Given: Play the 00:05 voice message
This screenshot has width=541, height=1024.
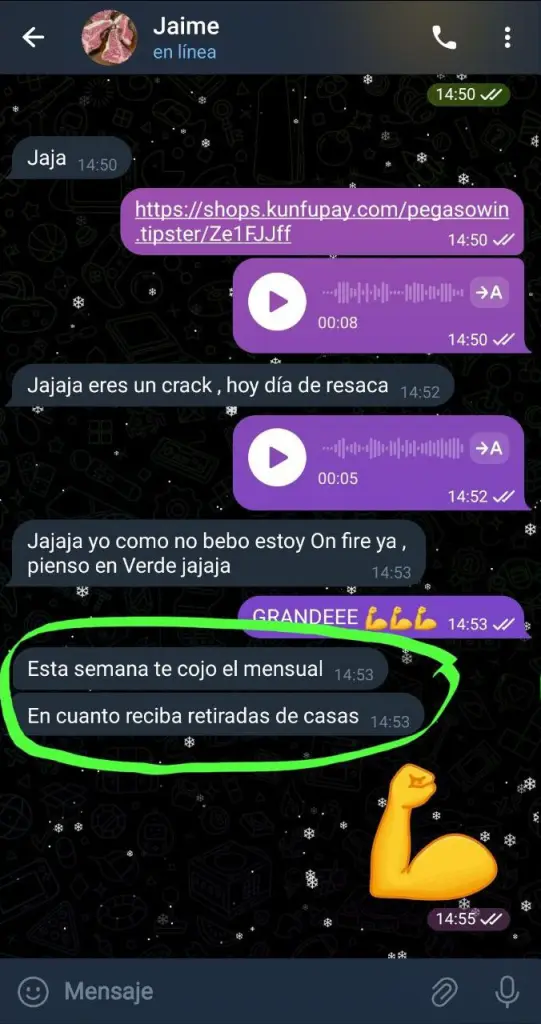Looking at the screenshot, I should point(278,458).
